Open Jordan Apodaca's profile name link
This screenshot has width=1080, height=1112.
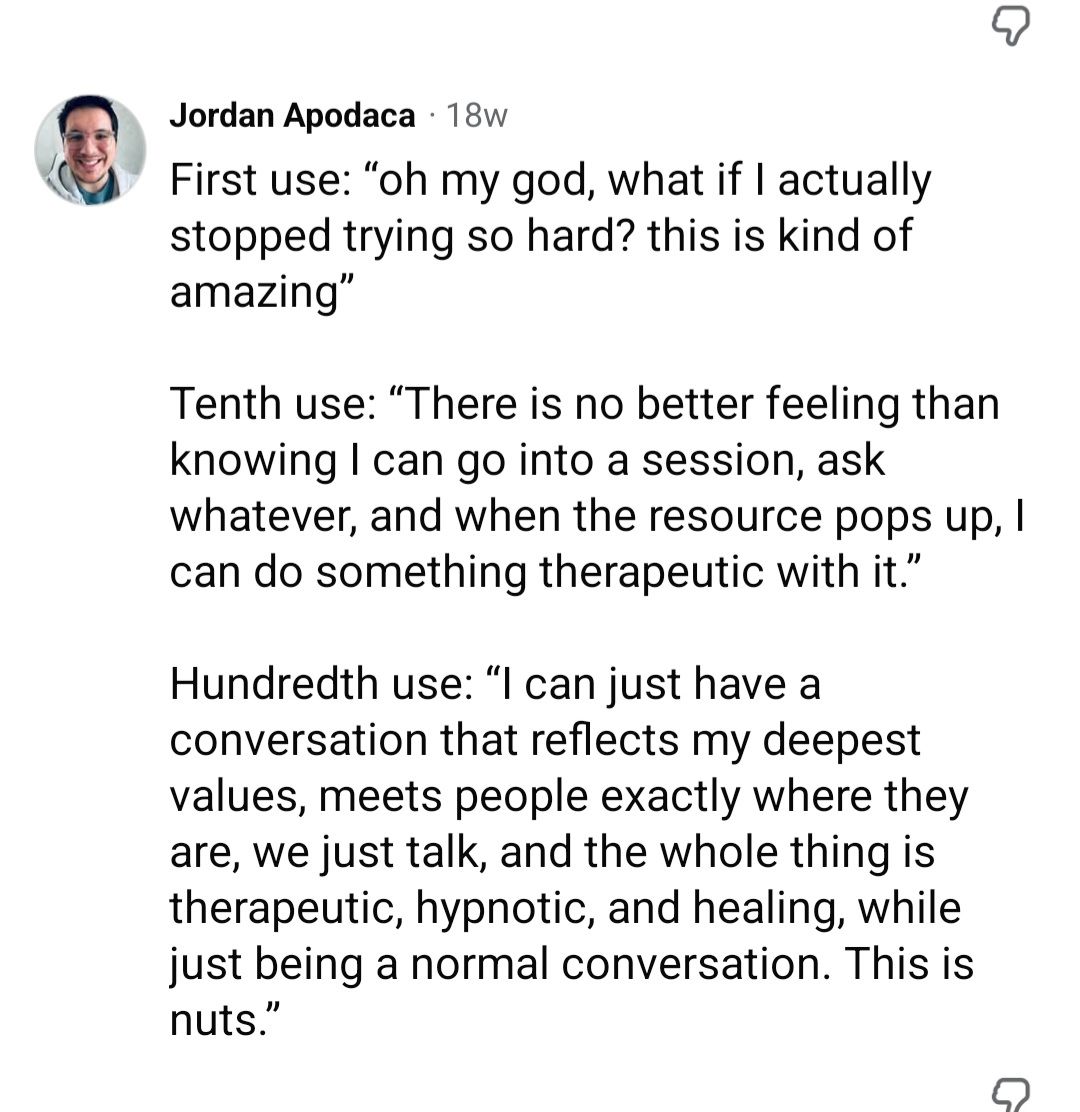coord(292,116)
